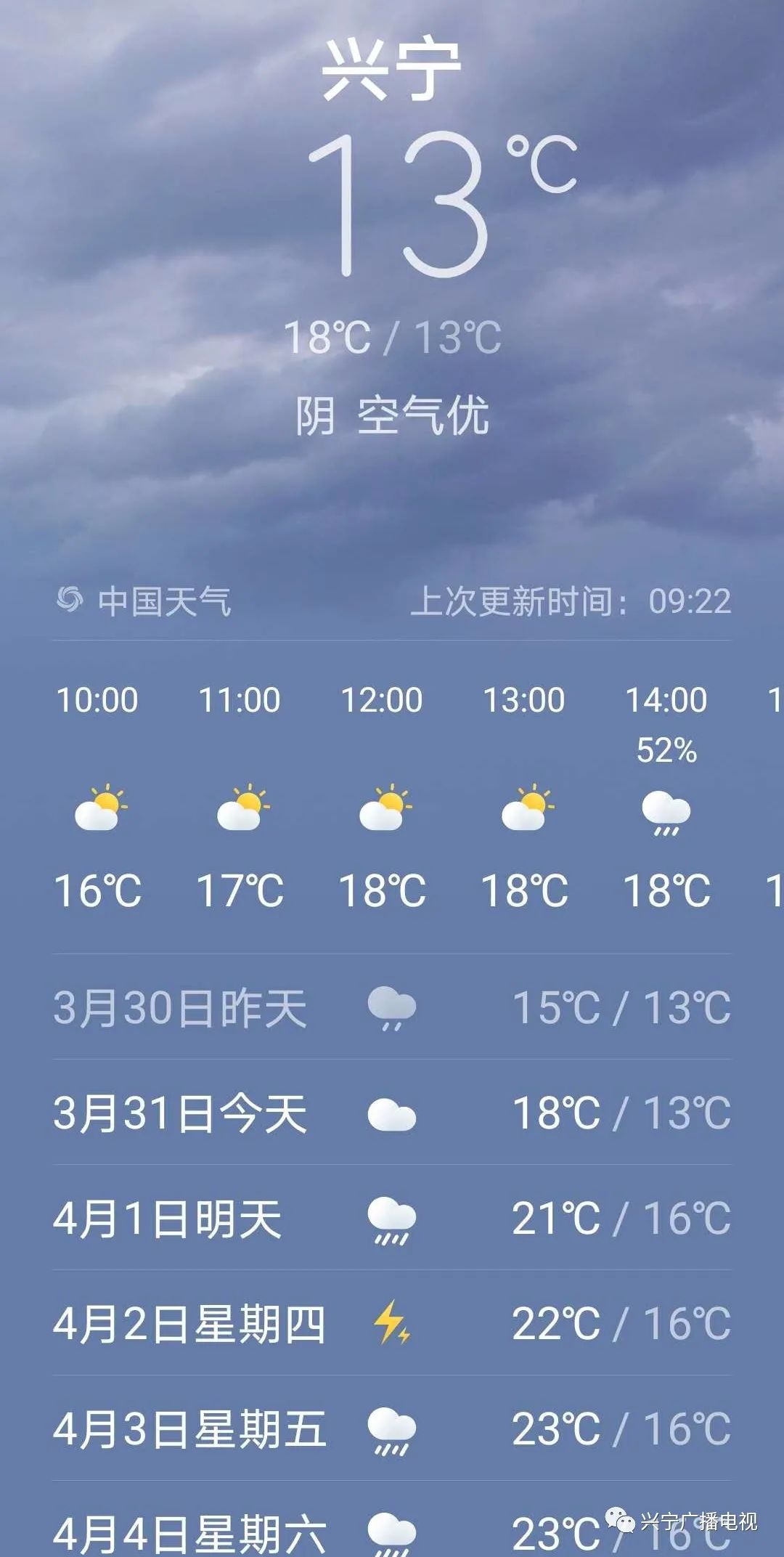Tap the 14:00 hourly forecast item
784x1557 pixels.
666,799
